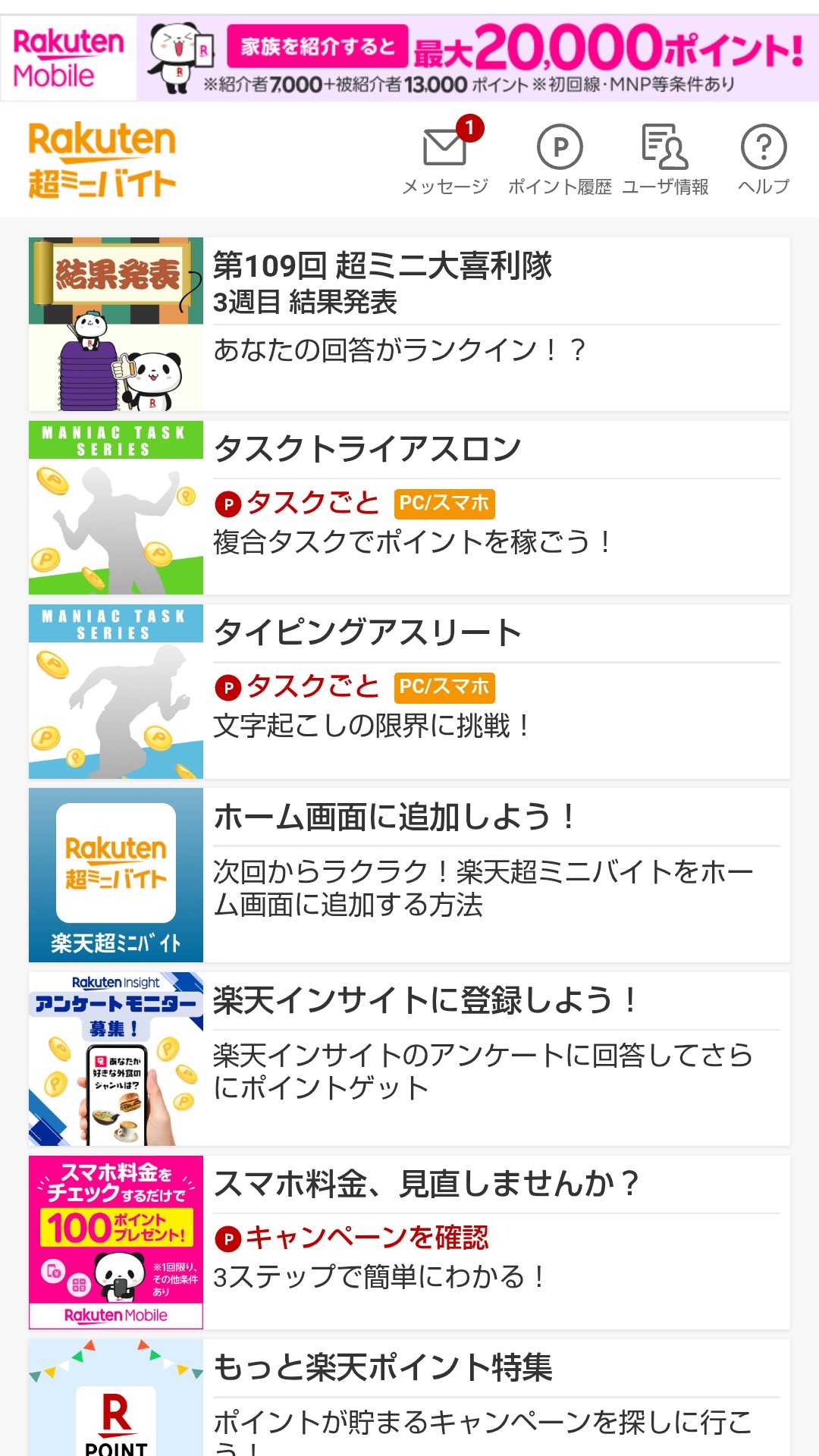Viewport: 819px width, 1456px height.
Task: View ポイント履歴
Action: pyautogui.click(x=560, y=159)
